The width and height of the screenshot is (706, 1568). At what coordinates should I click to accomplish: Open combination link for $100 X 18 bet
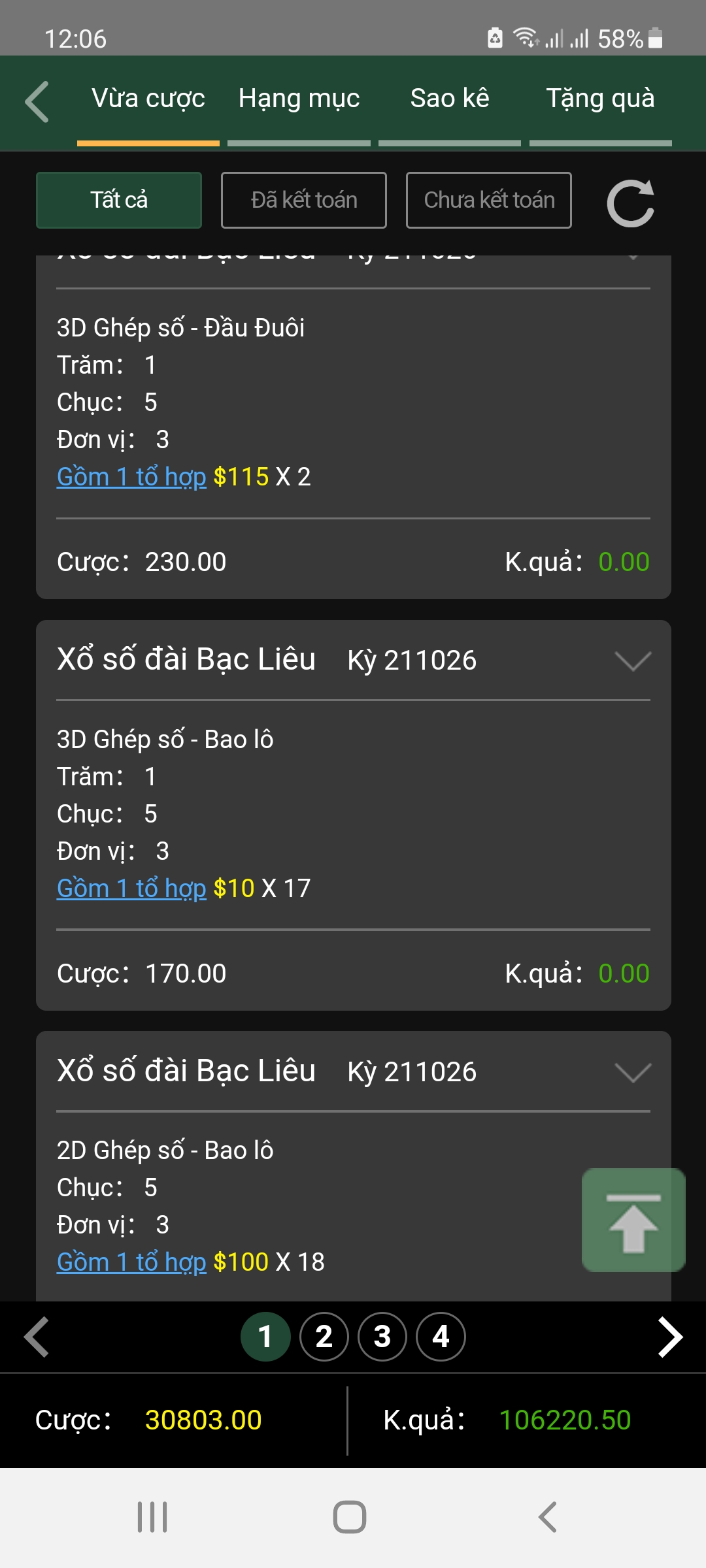[x=131, y=1262]
